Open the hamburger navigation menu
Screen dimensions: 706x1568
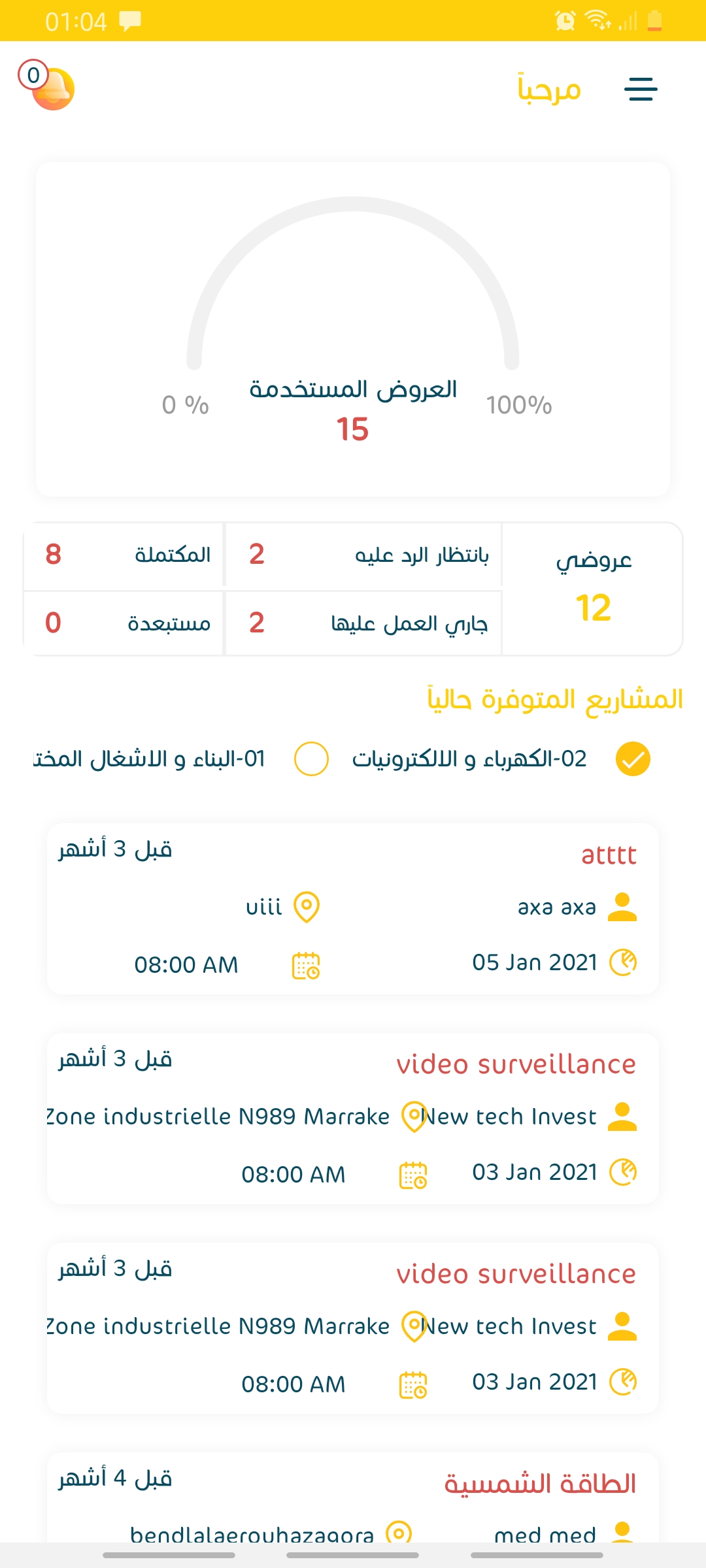coord(640,90)
